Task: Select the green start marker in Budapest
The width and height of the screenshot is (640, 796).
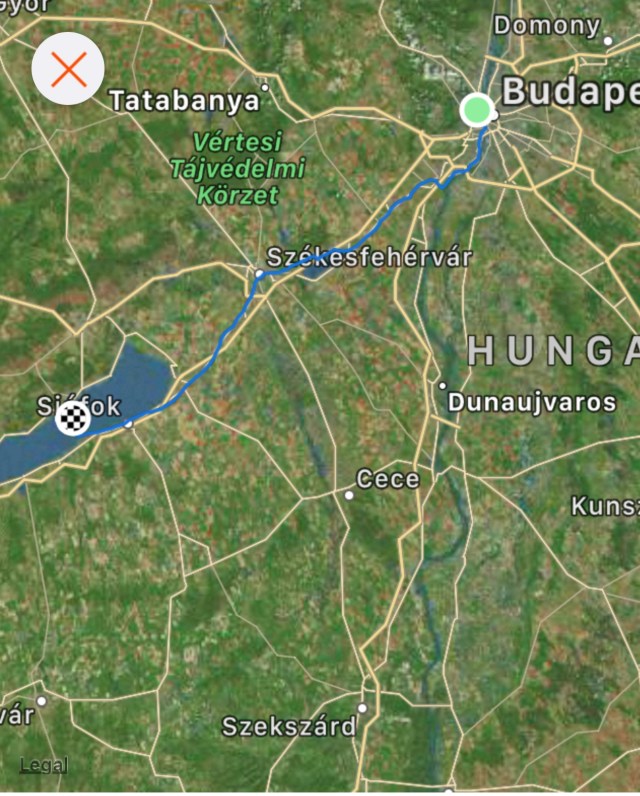Action: pos(477,109)
